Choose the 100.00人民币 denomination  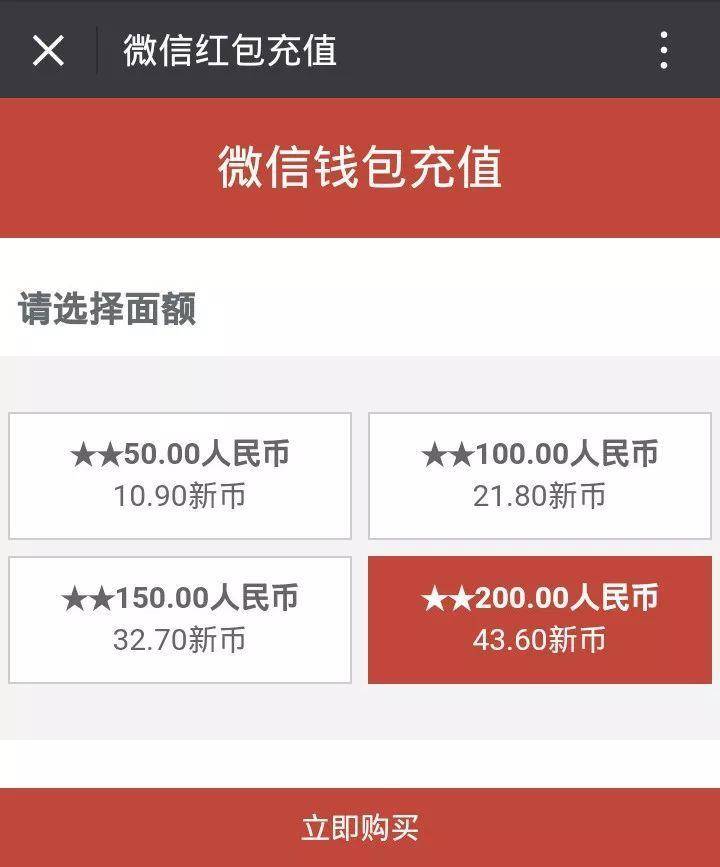tap(540, 475)
